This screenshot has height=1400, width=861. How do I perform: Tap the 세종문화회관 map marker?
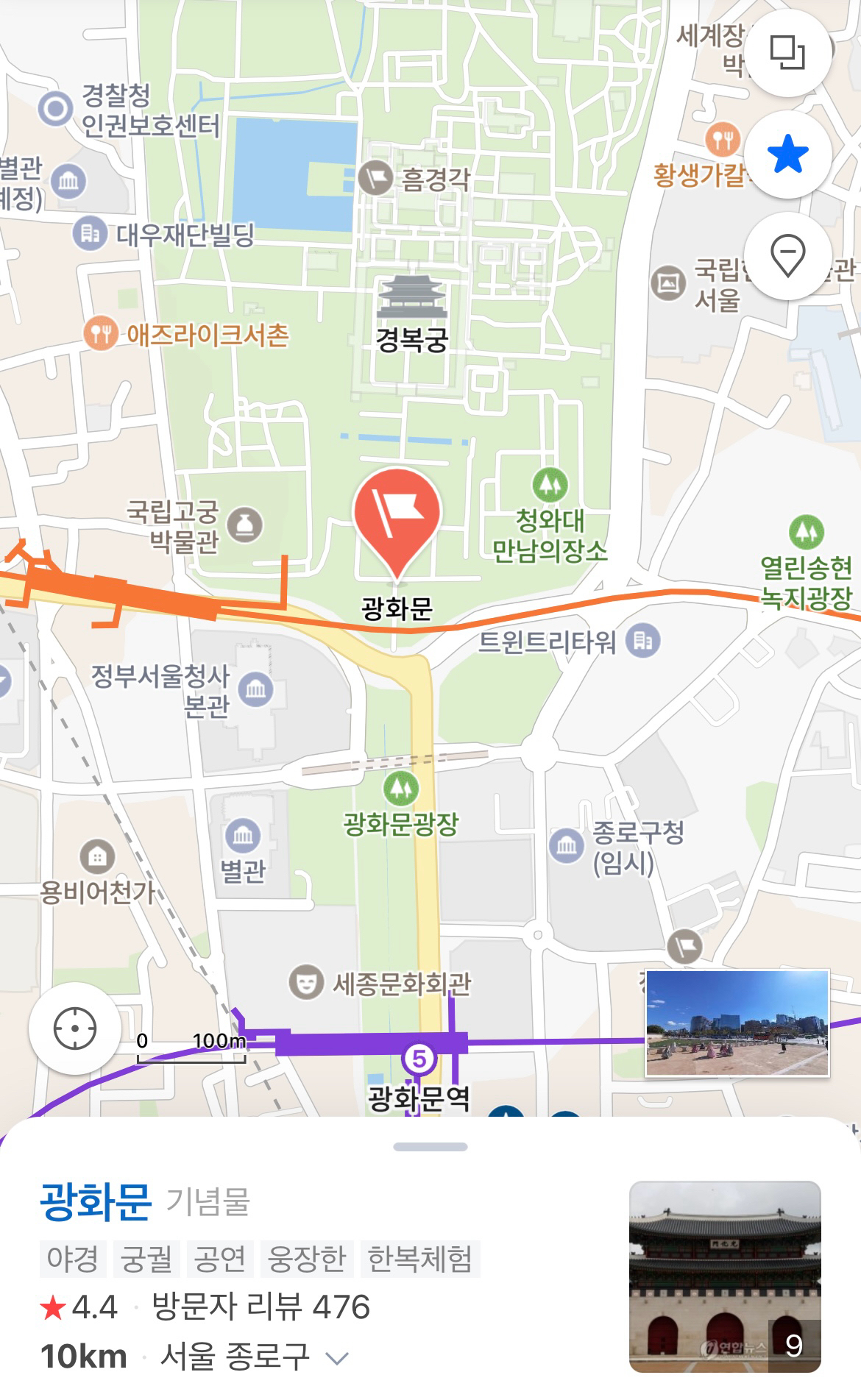pos(306,982)
